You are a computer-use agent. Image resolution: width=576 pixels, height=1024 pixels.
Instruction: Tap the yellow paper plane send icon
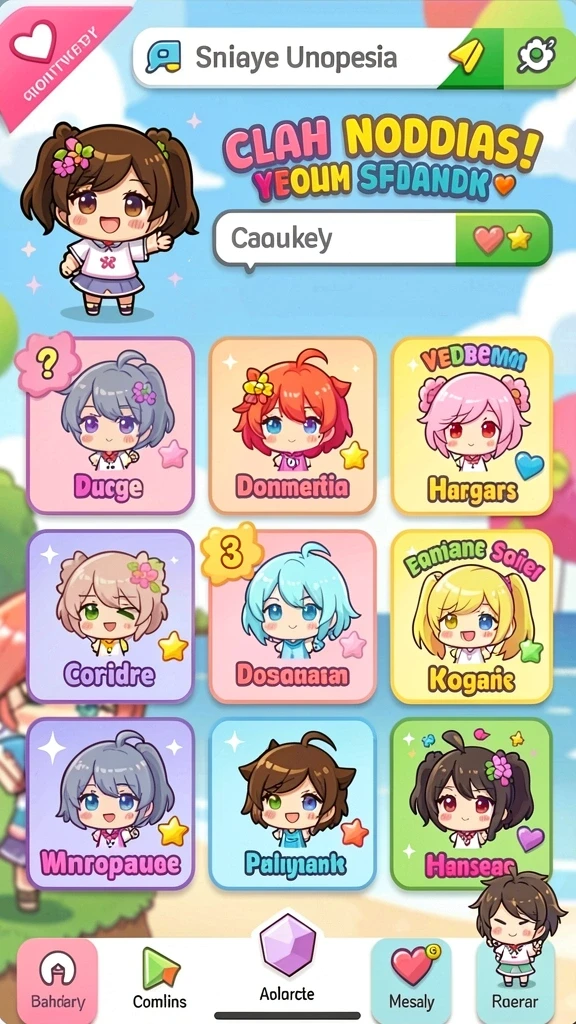[x=468, y=57]
